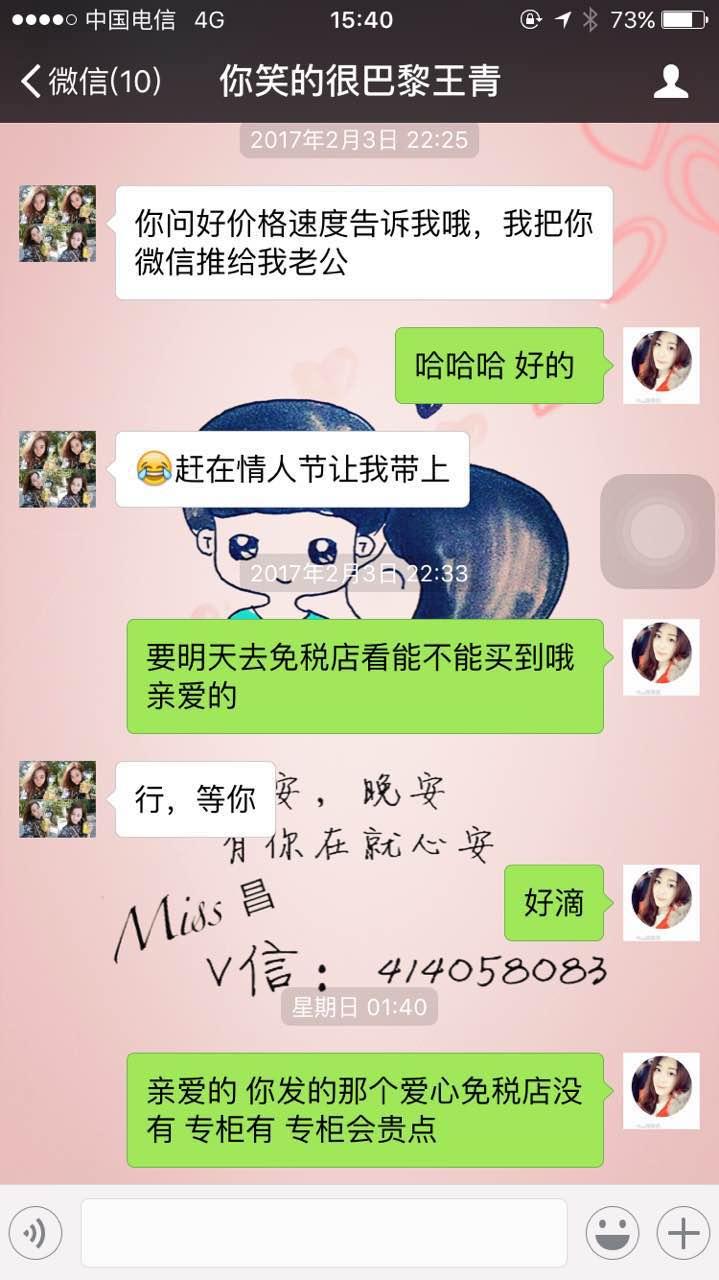Open the emoji sticker panel
The width and height of the screenshot is (719, 1280).
tap(612, 1233)
